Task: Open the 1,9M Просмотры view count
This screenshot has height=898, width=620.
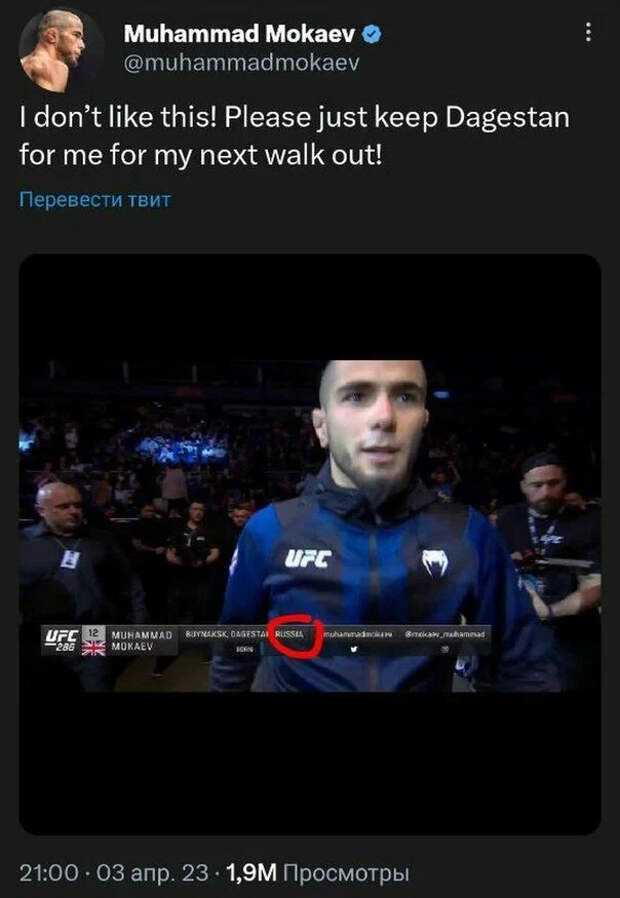Action: pyautogui.click(x=319, y=873)
